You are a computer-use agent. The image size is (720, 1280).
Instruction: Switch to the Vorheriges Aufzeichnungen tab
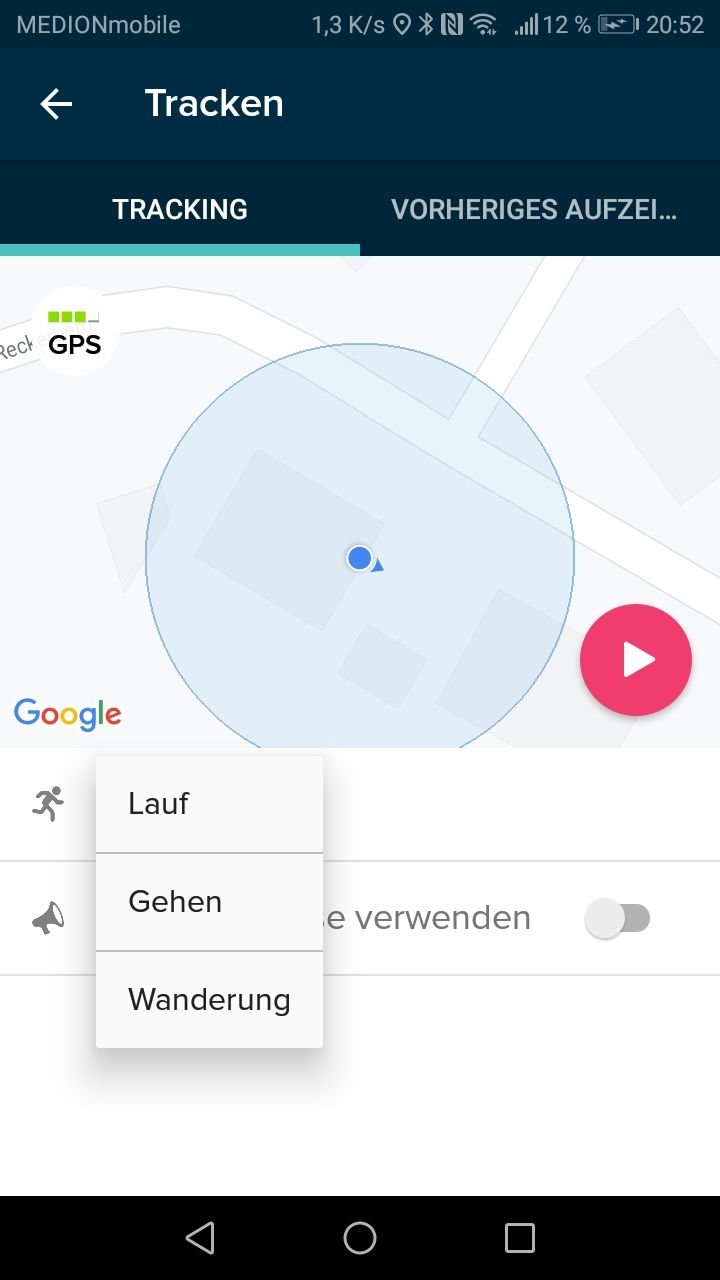click(534, 210)
